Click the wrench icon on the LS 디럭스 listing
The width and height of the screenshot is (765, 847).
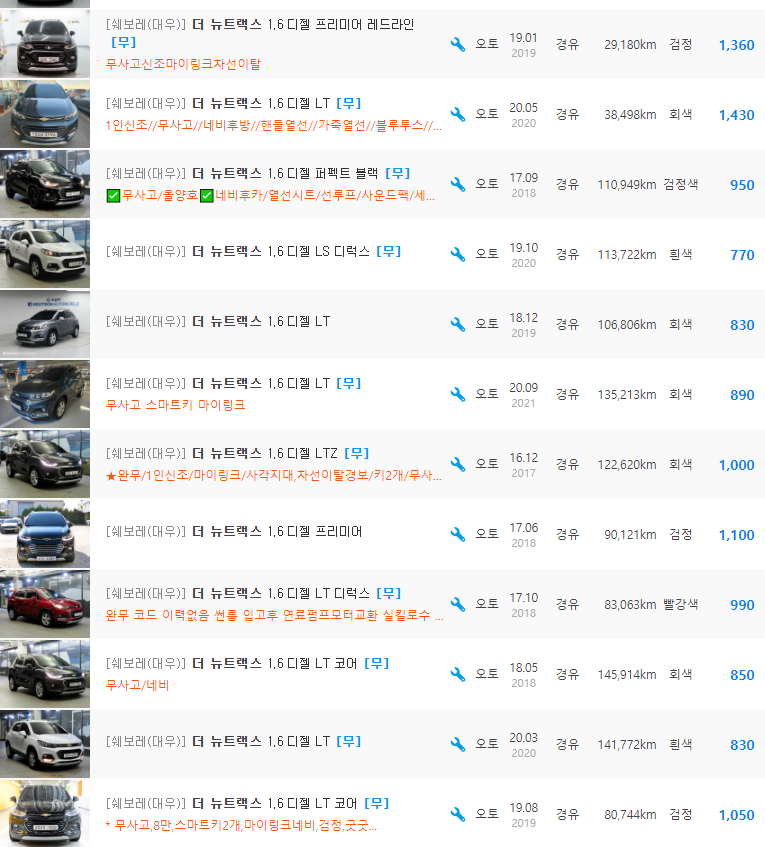point(458,254)
